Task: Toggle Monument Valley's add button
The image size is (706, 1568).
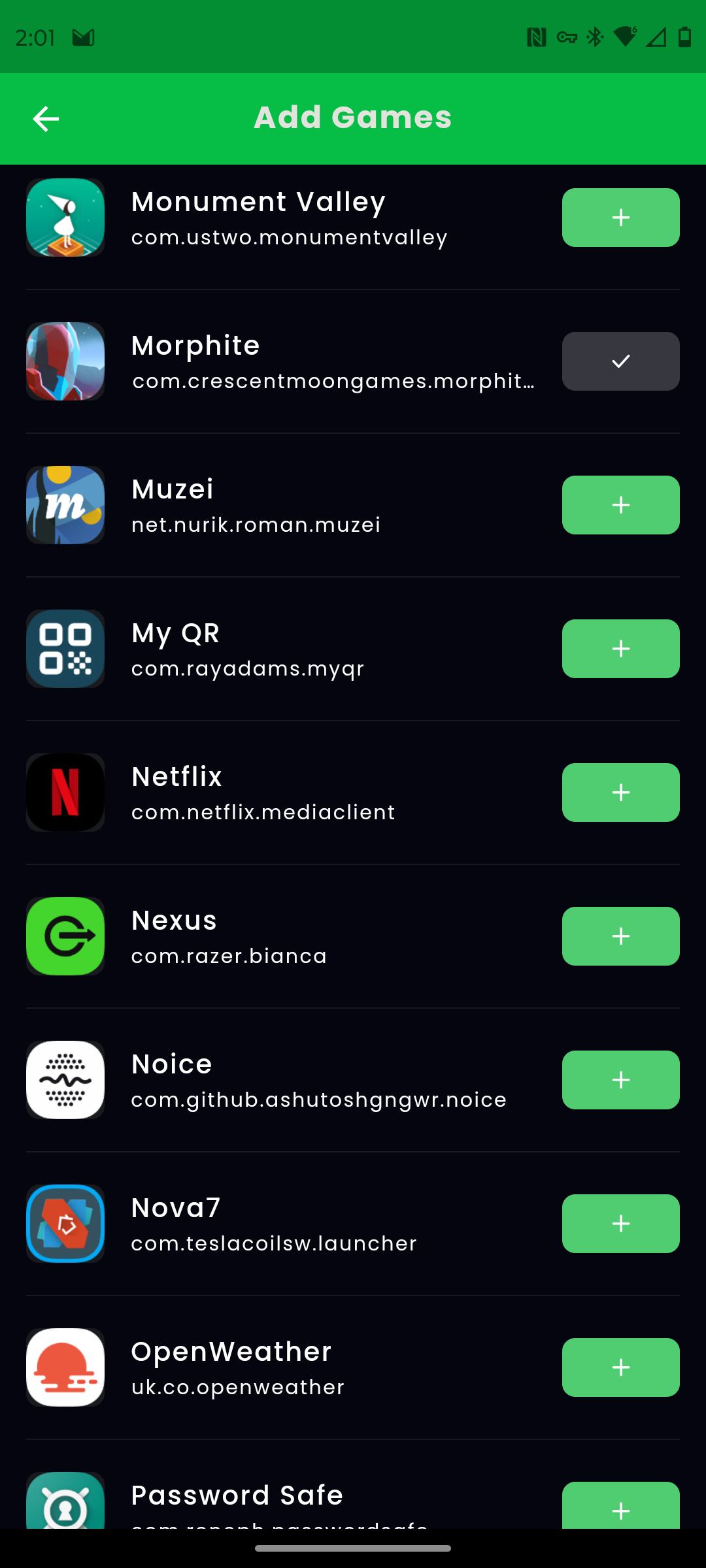Action: [620, 217]
